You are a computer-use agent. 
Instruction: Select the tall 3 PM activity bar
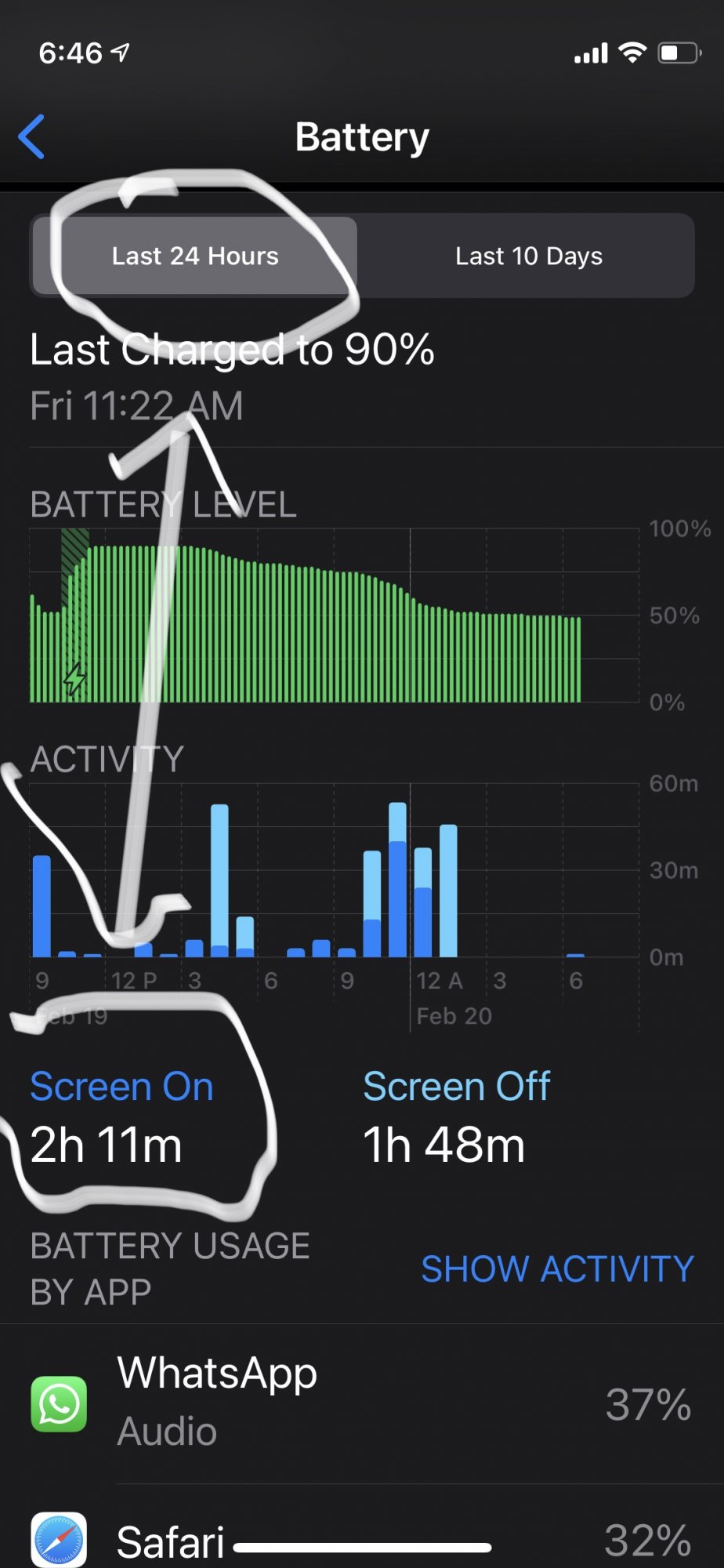[x=220, y=880]
